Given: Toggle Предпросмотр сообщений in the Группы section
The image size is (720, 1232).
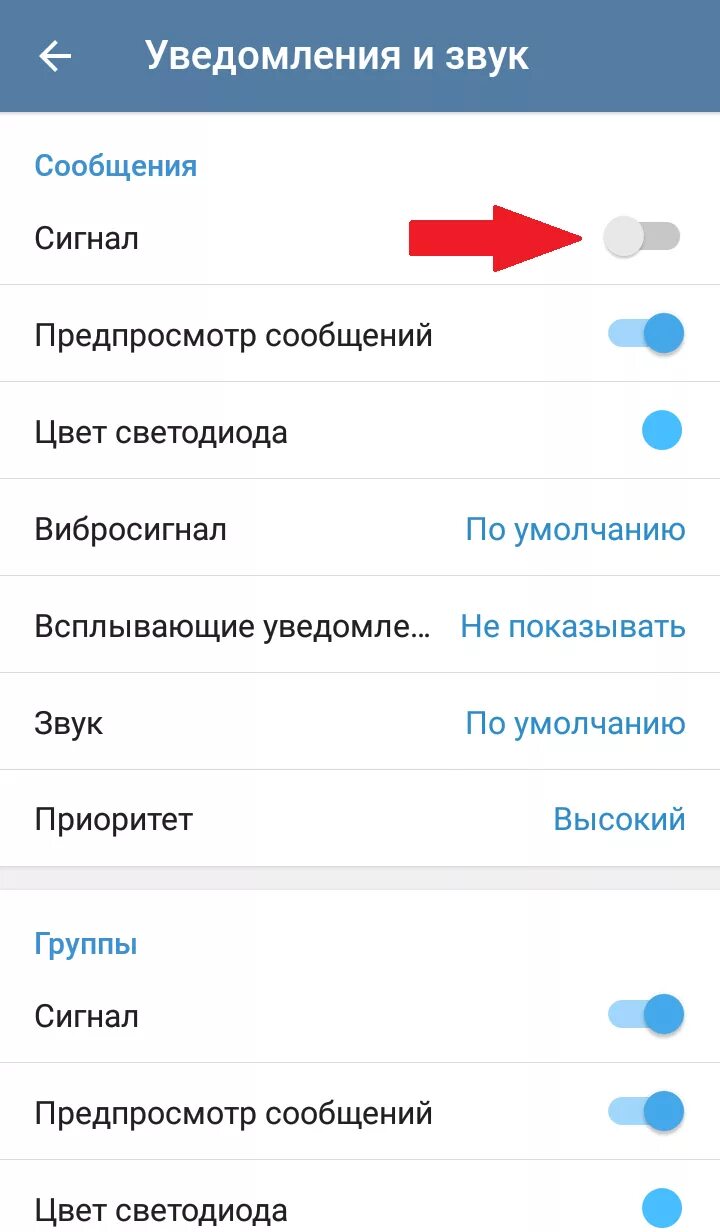Looking at the screenshot, I should coord(646,1112).
